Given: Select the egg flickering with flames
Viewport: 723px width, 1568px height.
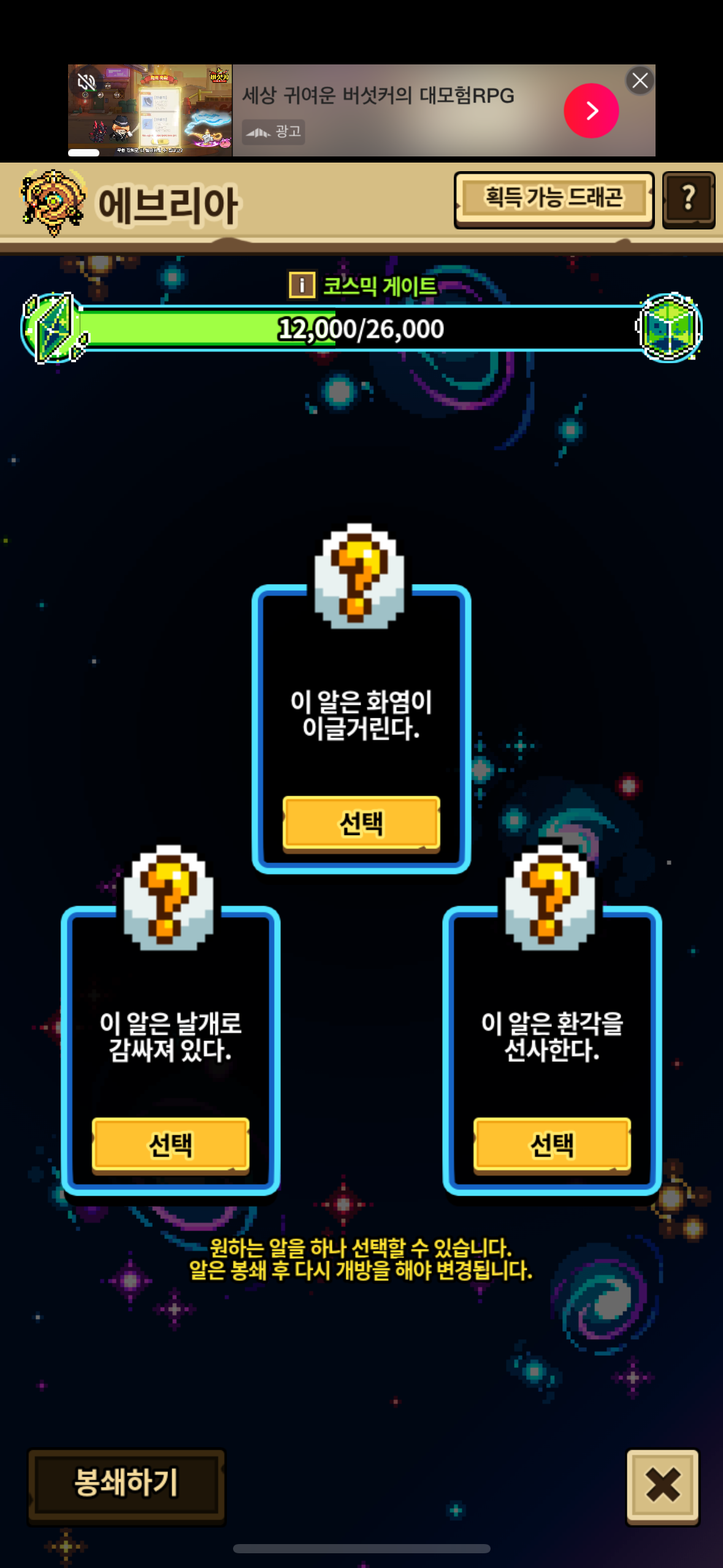Looking at the screenshot, I should (361, 823).
